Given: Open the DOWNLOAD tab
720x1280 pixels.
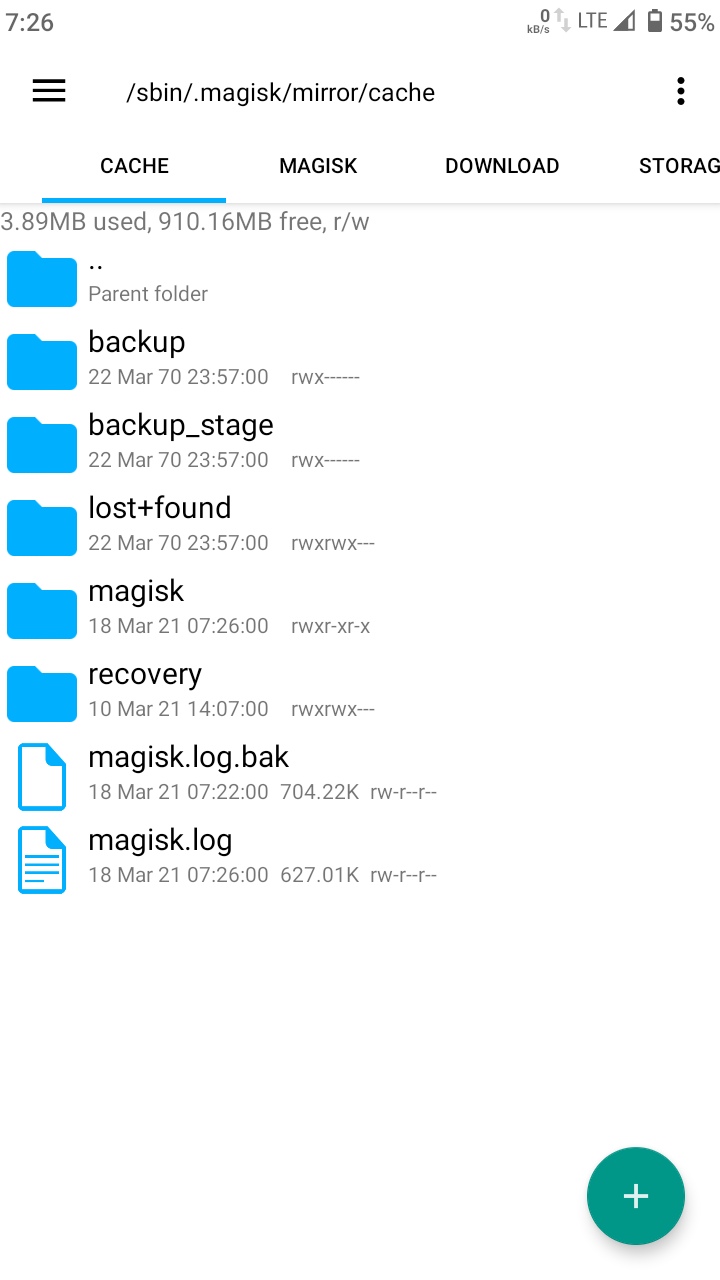Looking at the screenshot, I should coord(502,166).
